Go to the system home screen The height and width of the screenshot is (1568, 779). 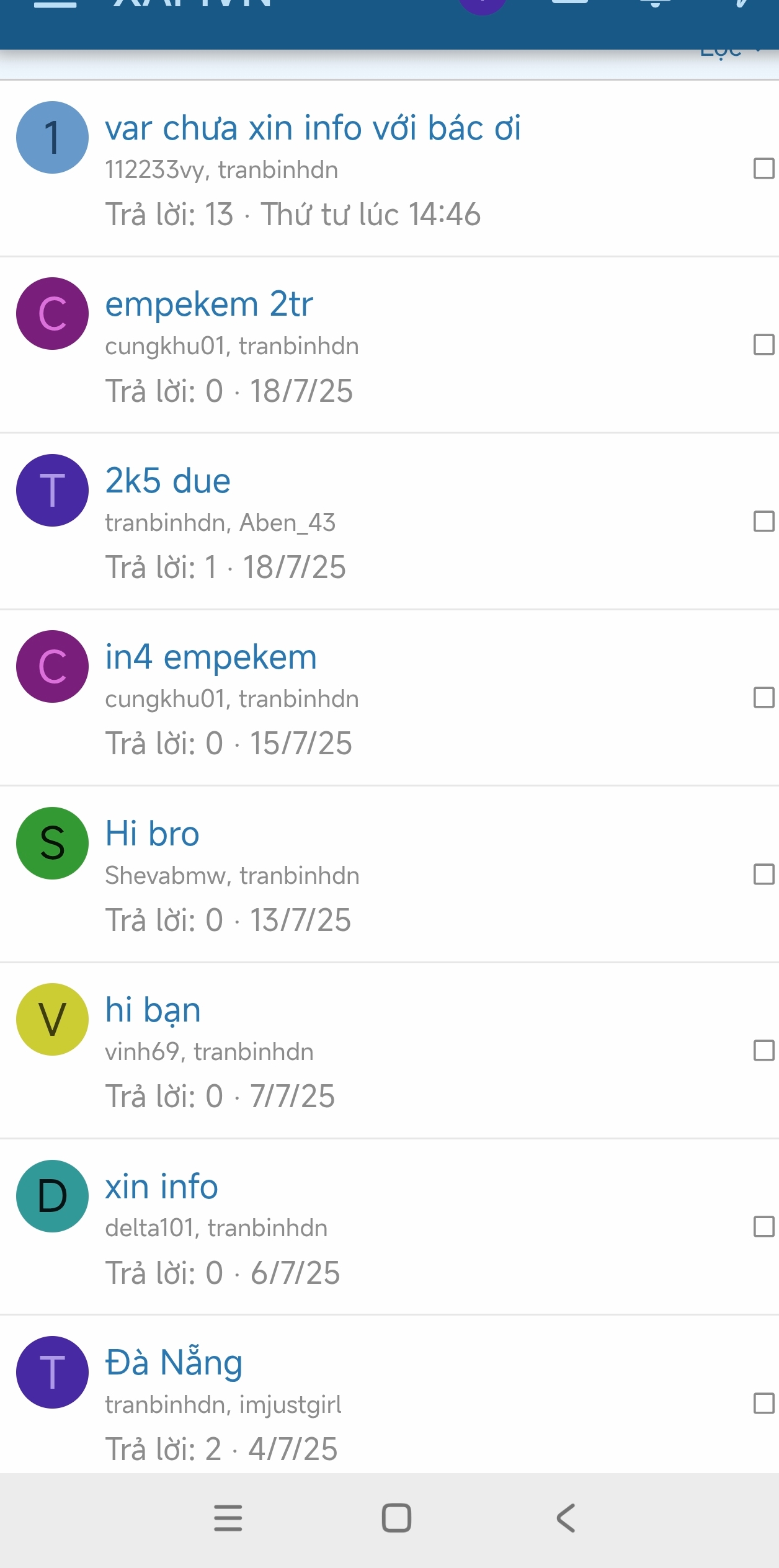396,1518
